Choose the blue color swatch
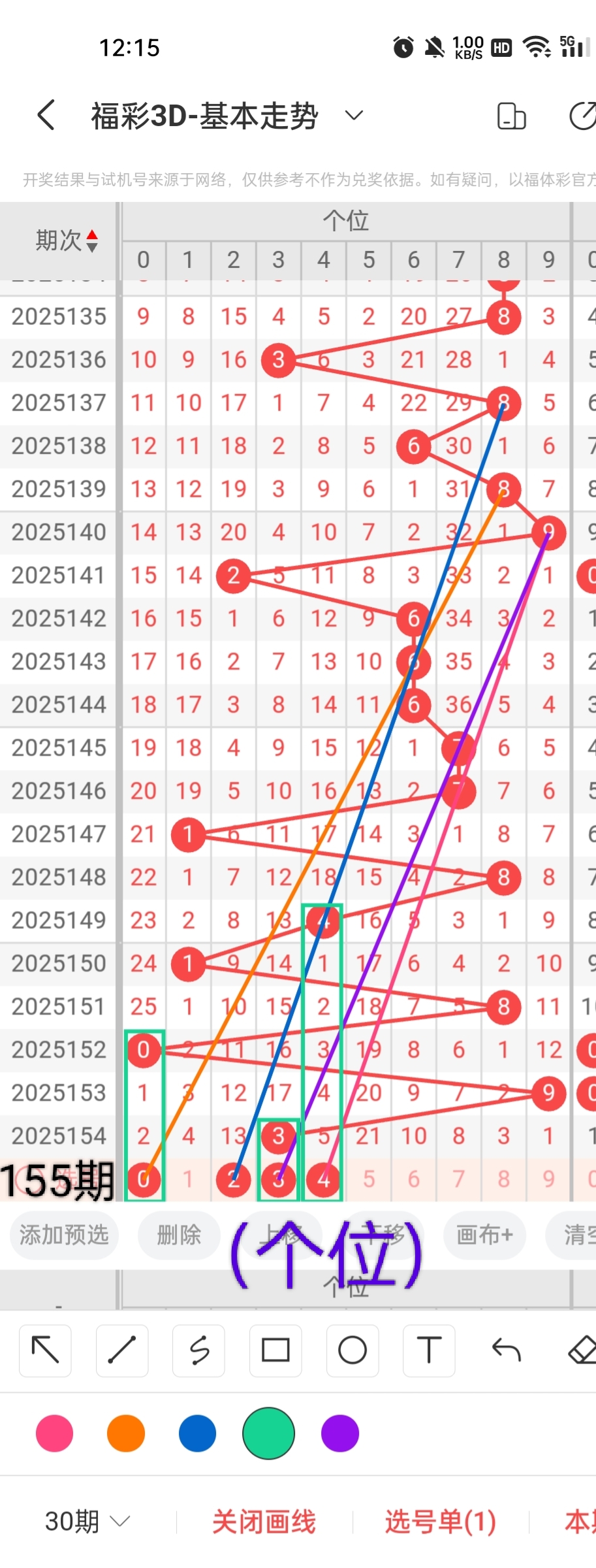Image resolution: width=596 pixels, height=1568 pixels. click(x=197, y=1433)
